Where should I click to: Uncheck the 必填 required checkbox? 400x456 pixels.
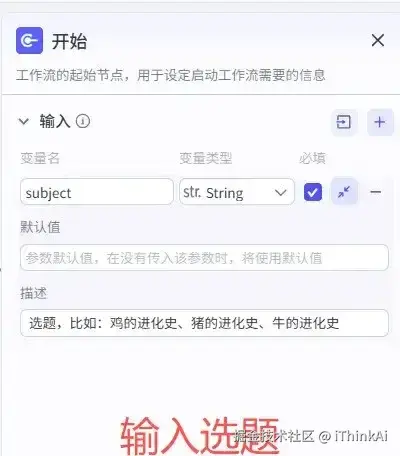click(x=313, y=192)
